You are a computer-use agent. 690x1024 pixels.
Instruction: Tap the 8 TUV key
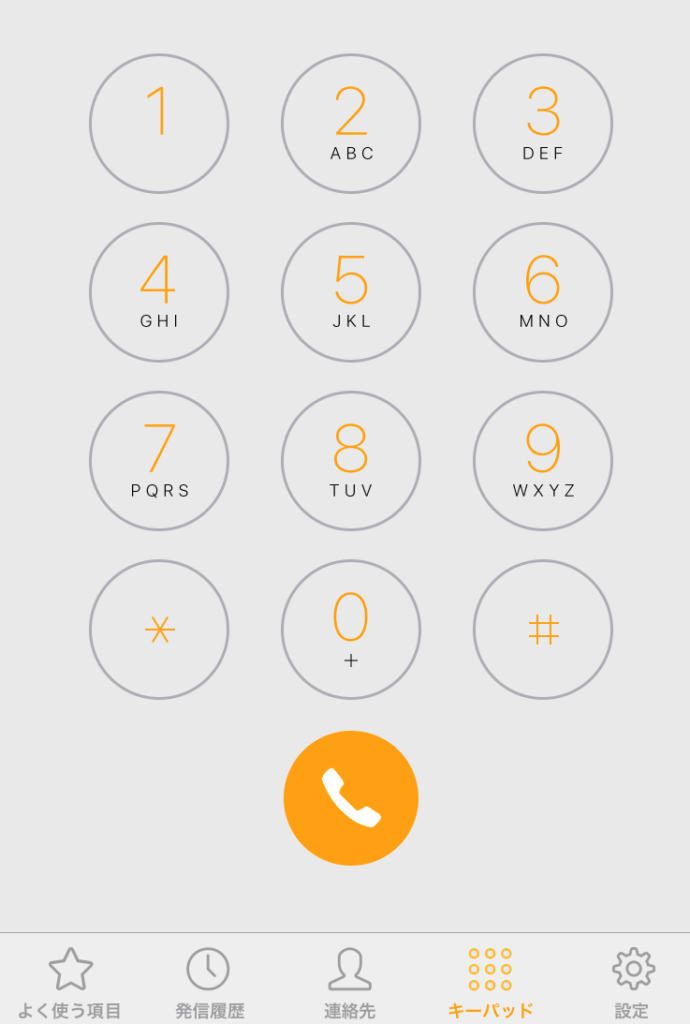point(351,461)
